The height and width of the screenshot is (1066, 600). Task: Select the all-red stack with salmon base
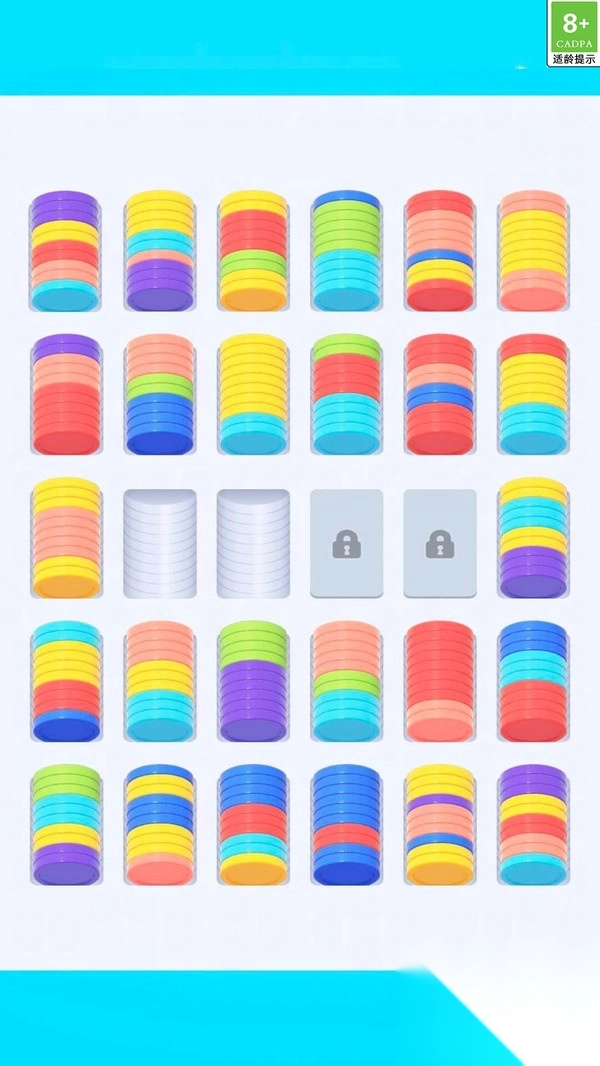[440, 680]
